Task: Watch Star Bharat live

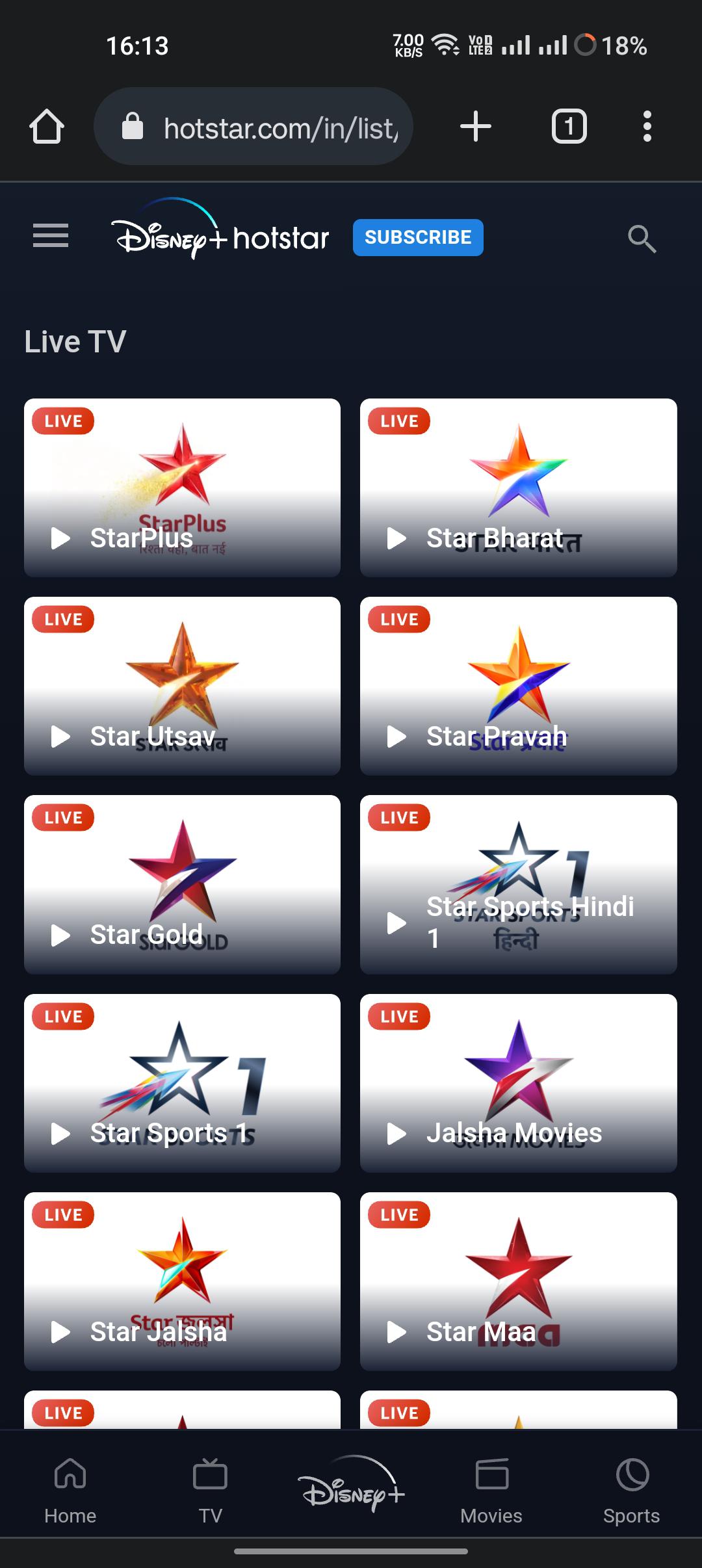Action: coord(519,488)
